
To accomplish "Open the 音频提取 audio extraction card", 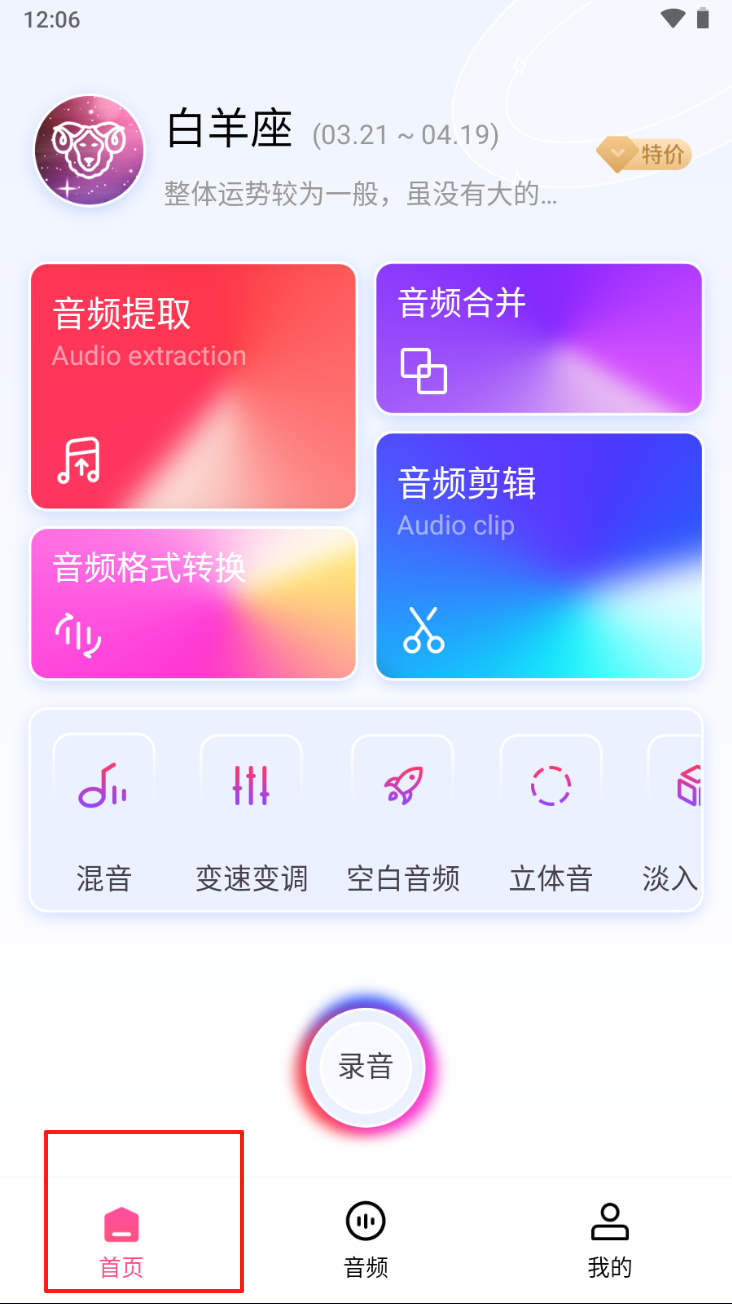I will point(193,387).
